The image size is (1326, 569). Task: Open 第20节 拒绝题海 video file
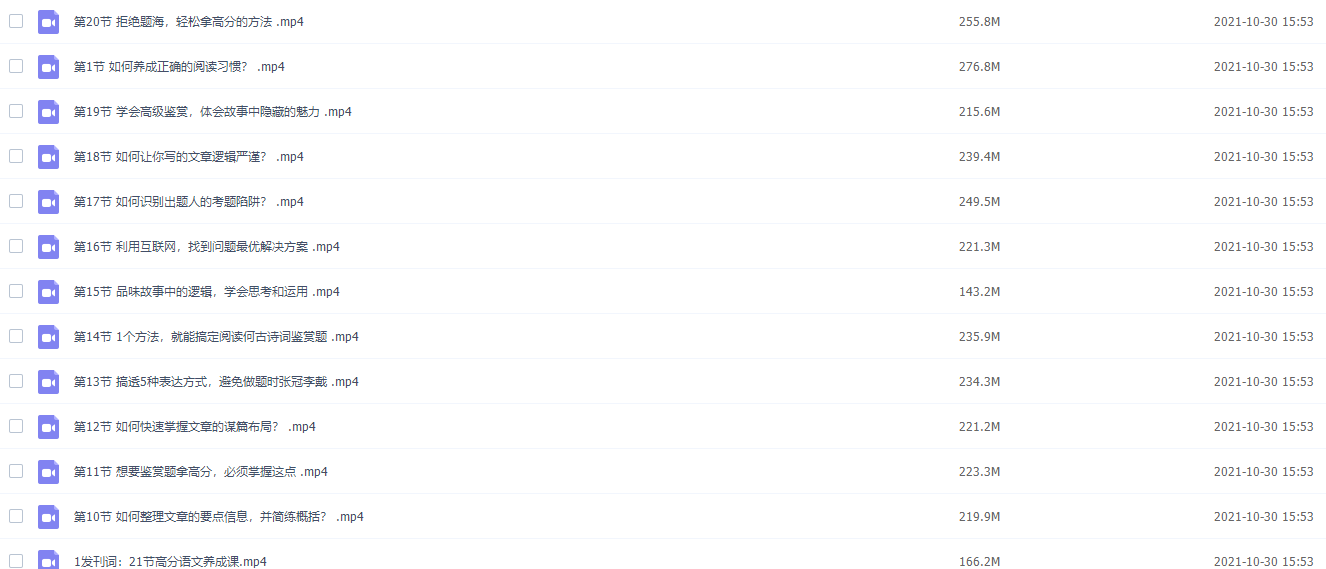click(188, 22)
